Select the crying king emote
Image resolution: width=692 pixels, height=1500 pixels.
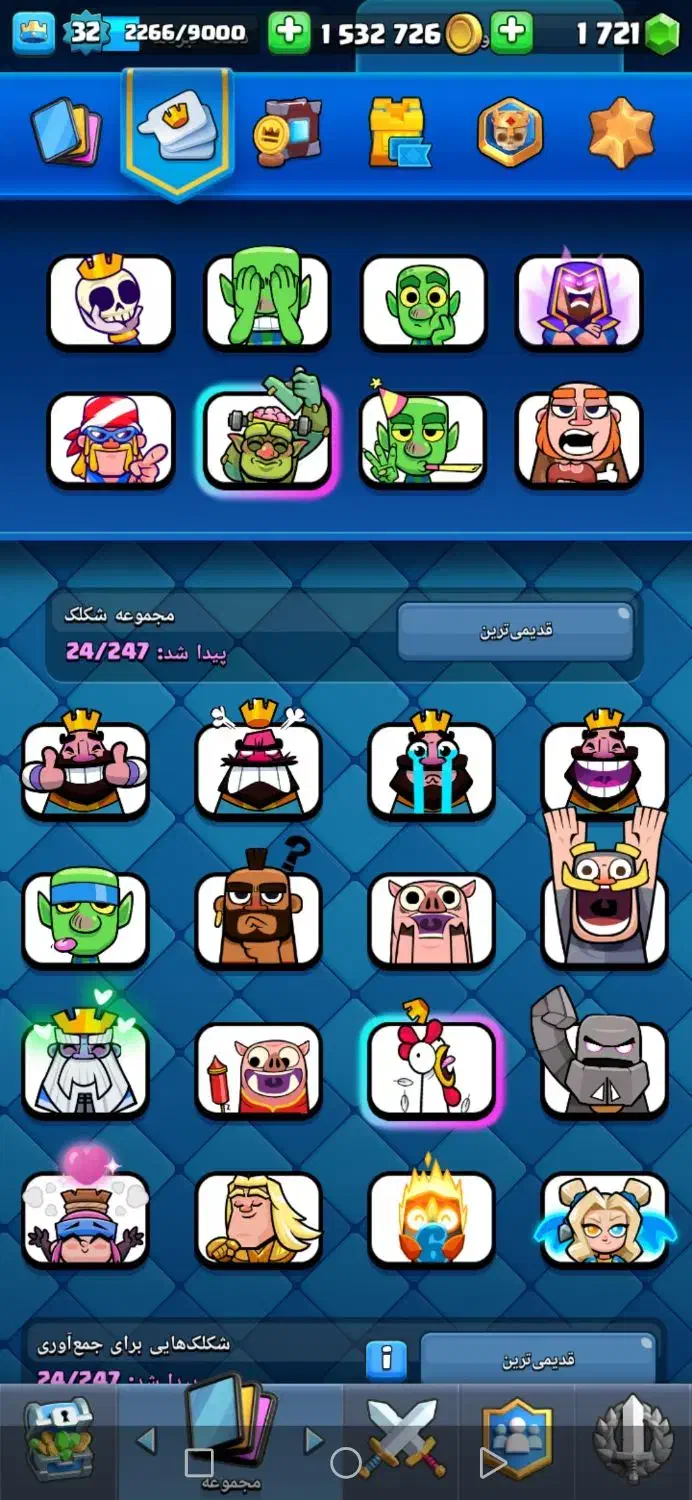pos(431,768)
